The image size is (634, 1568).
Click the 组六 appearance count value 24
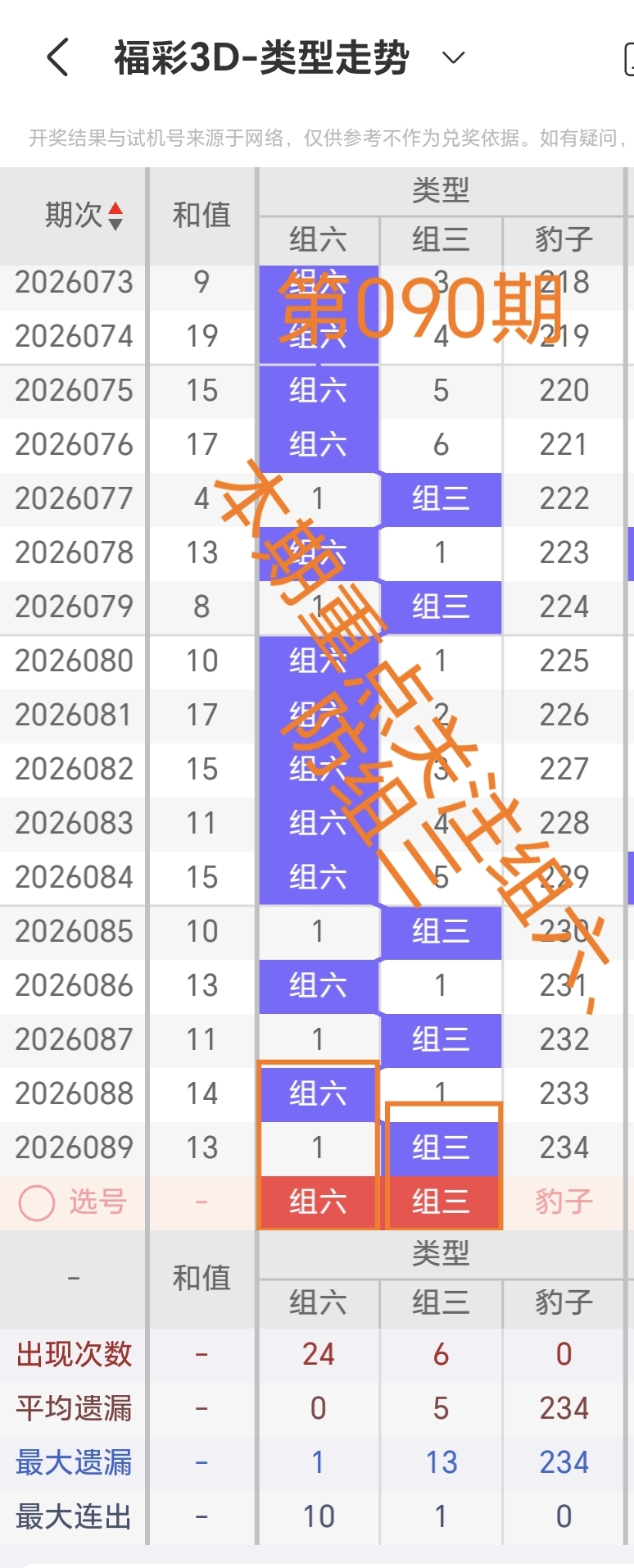(x=318, y=1355)
